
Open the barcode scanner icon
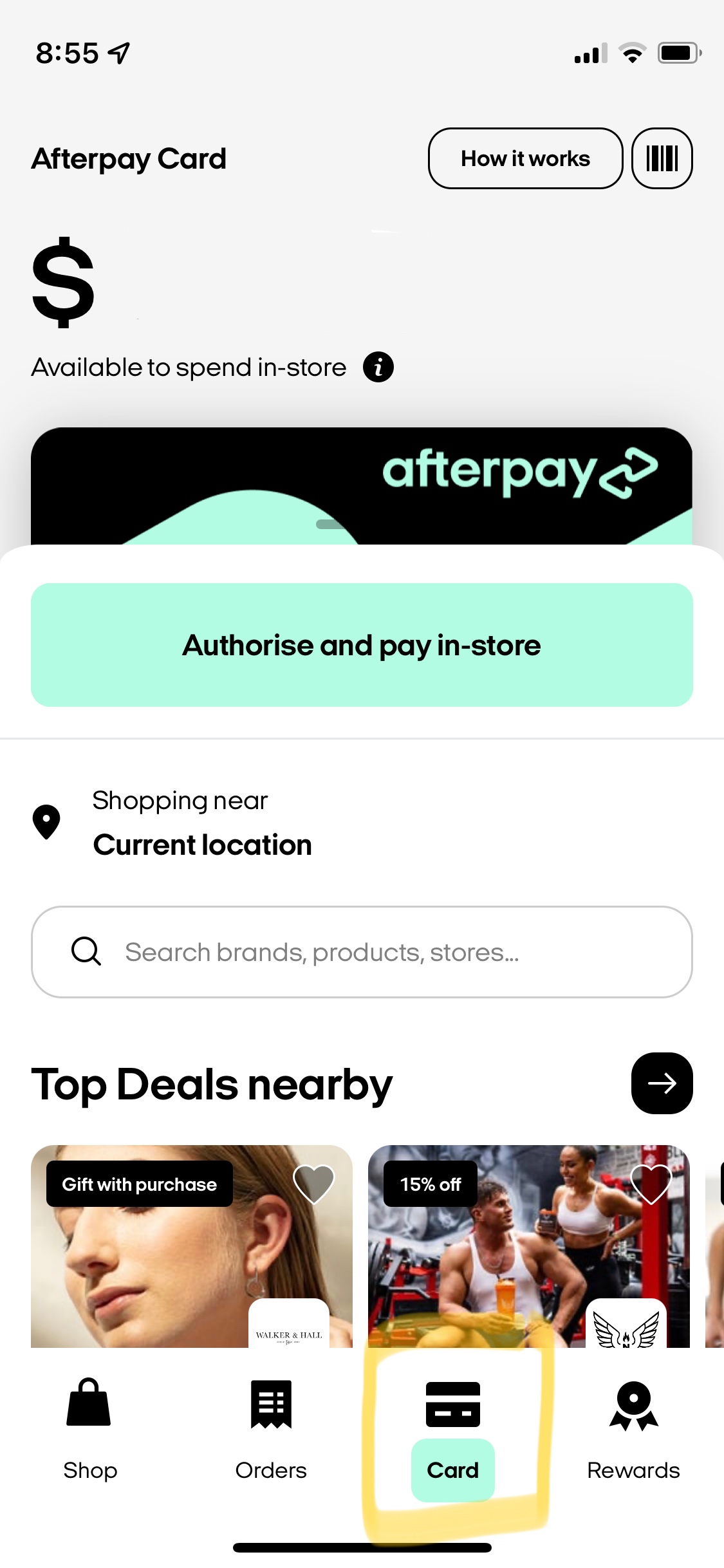click(x=662, y=158)
